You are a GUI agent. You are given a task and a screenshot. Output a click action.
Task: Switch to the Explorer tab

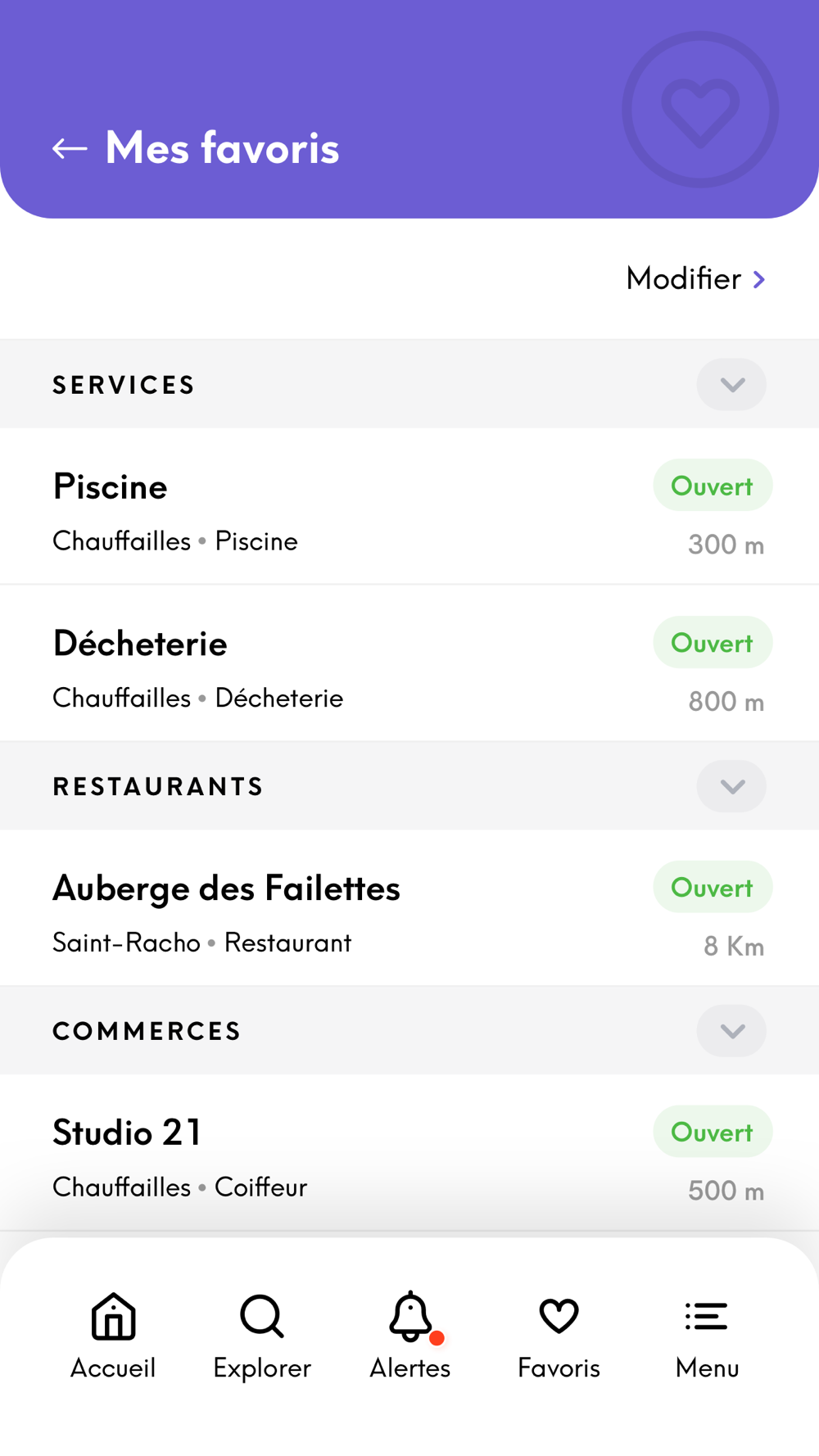[262, 1335]
